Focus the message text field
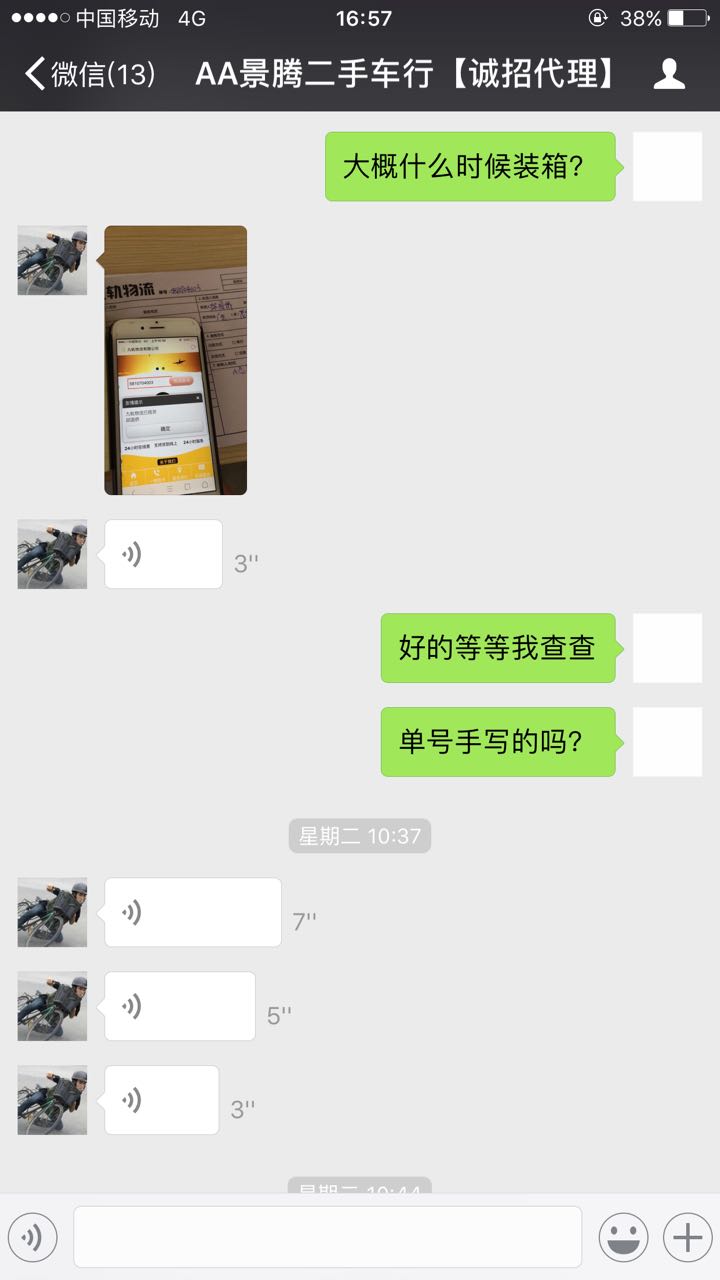This screenshot has height=1280, width=720. click(x=327, y=1237)
